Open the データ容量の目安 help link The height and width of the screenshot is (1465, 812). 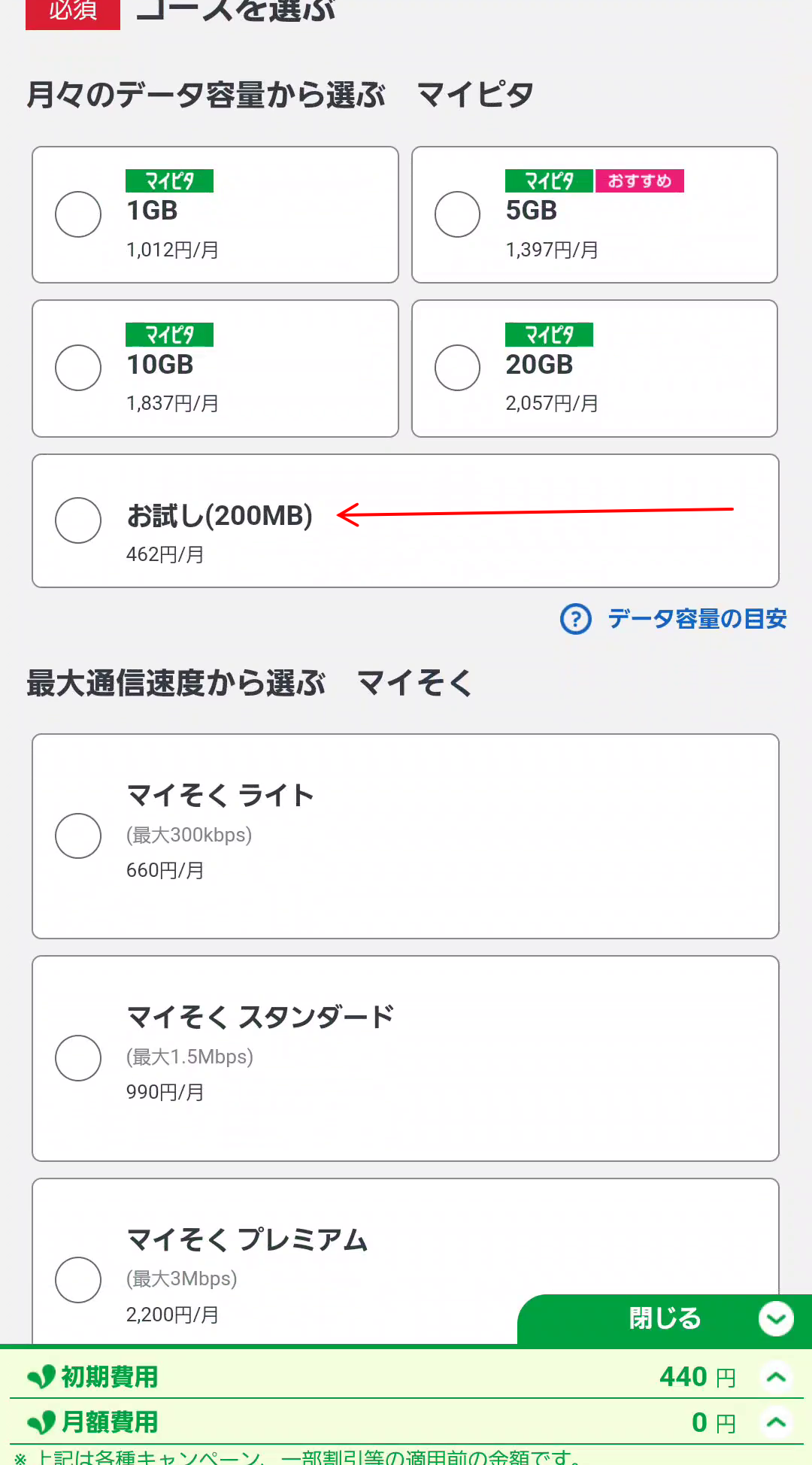674,619
